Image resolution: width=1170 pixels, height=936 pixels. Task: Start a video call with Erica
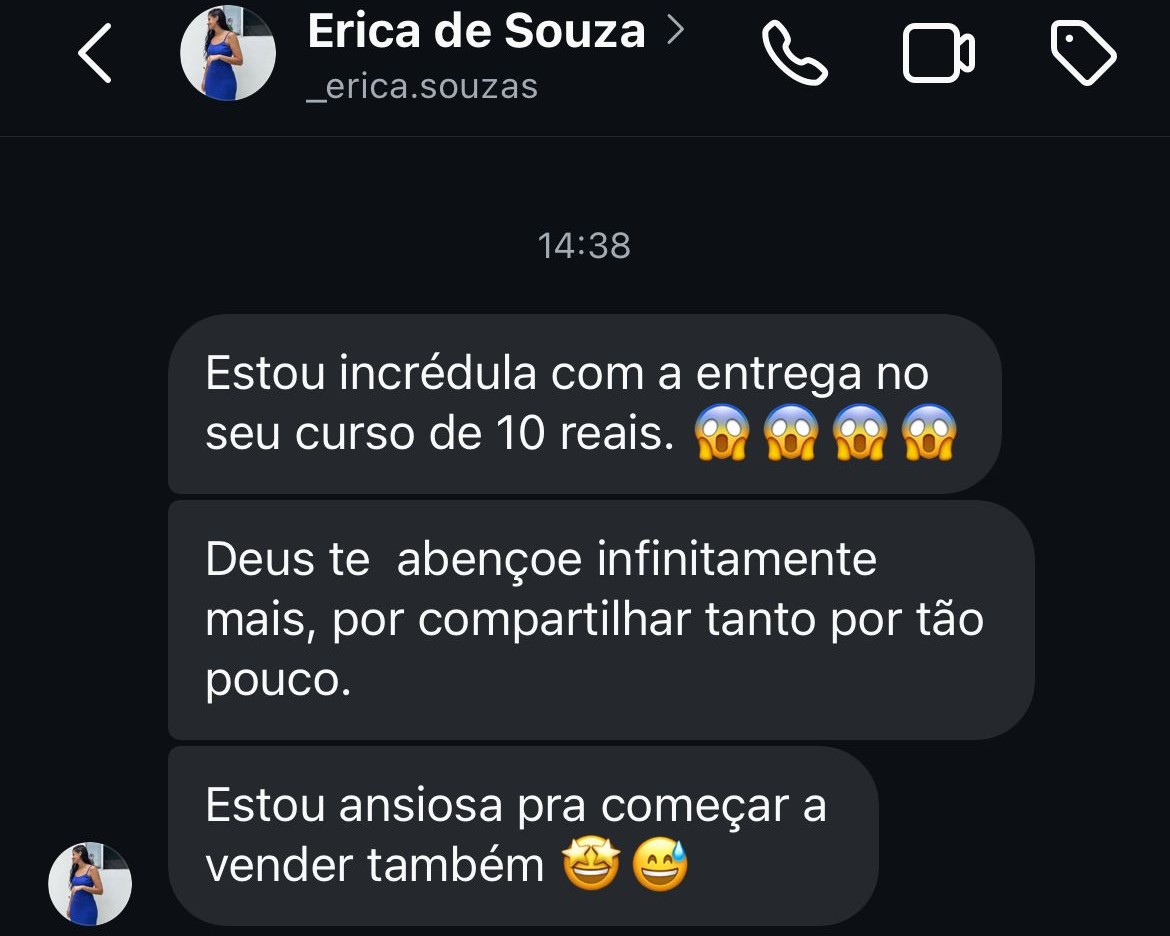pos(938,54)
